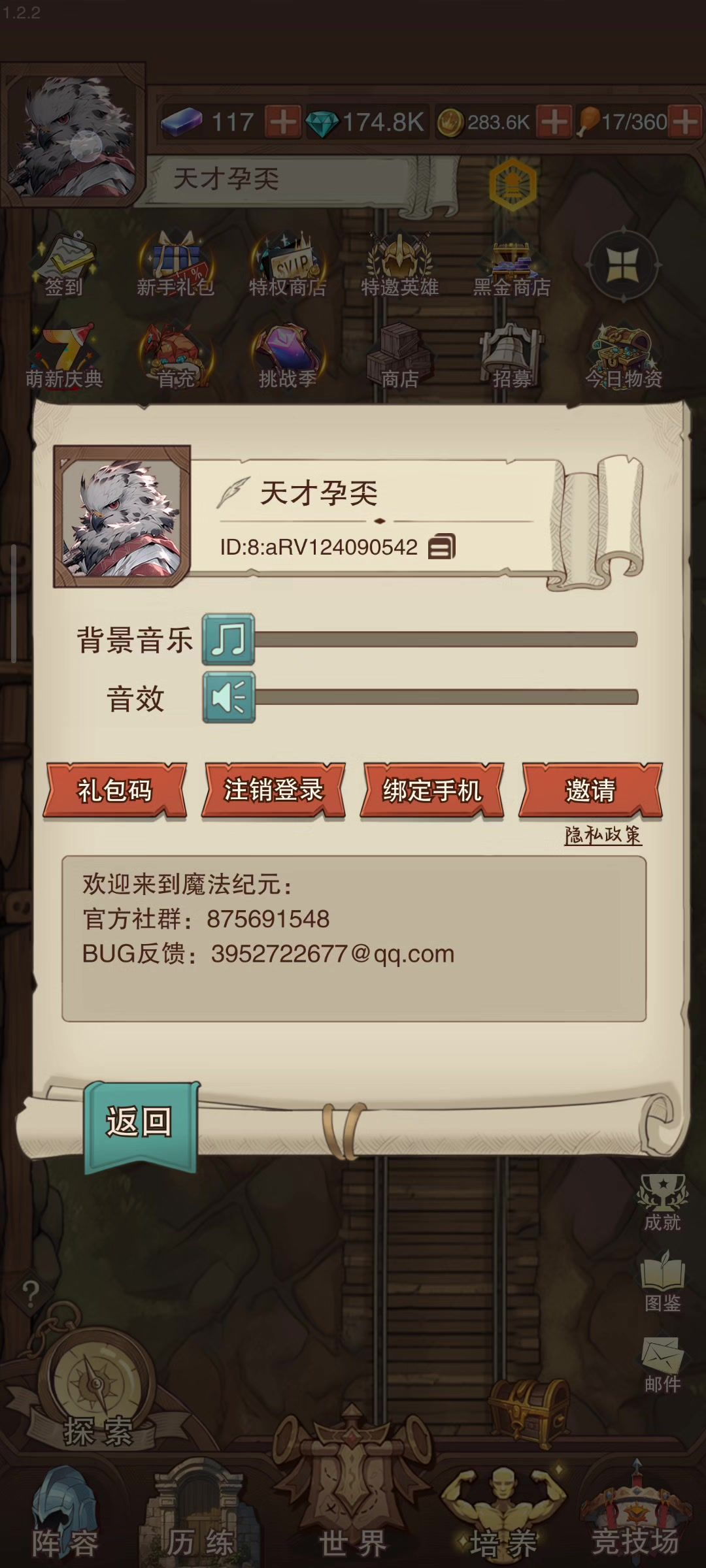Tap the 音效 volume slider

point(446,697)
